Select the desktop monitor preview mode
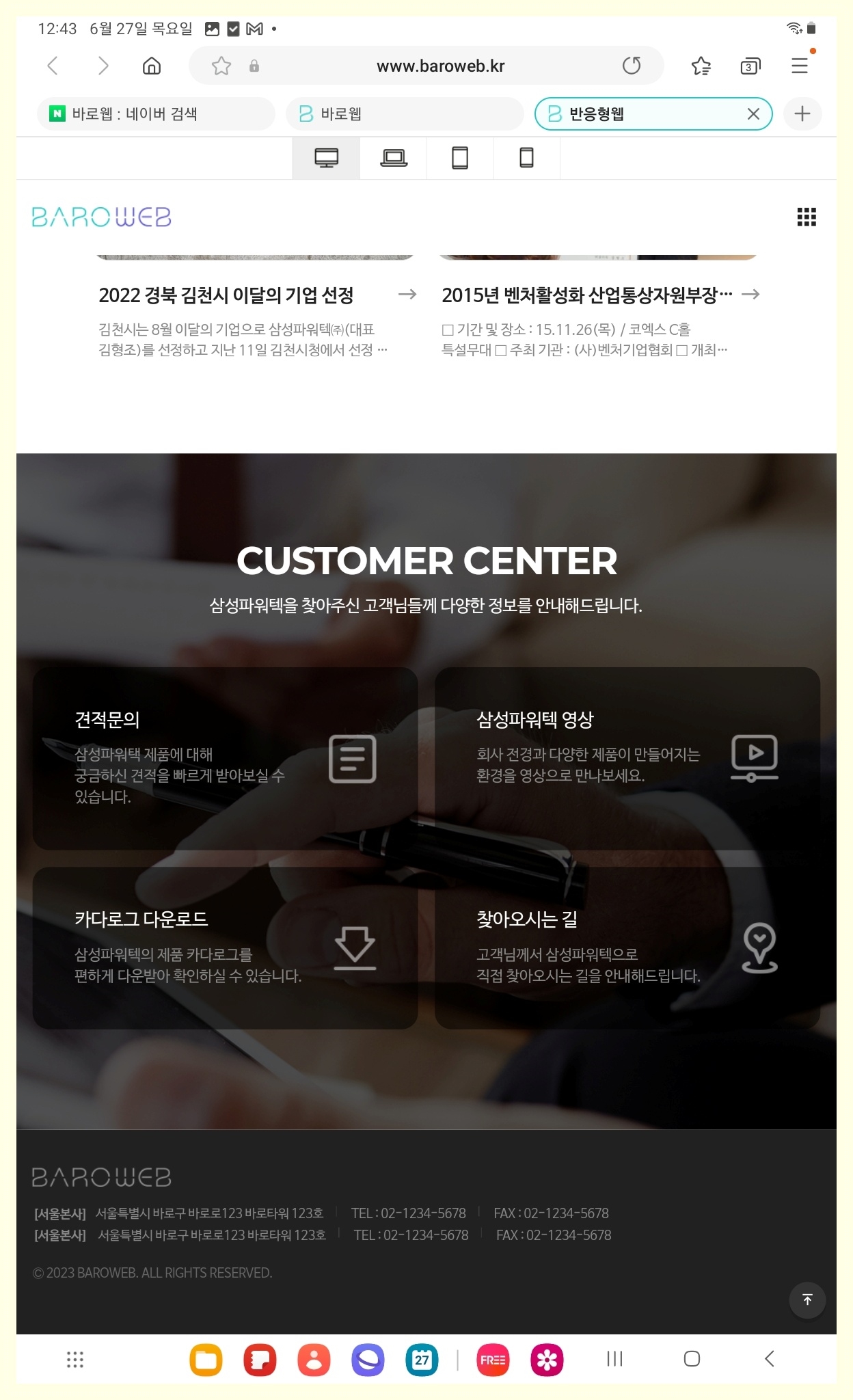 (326, 158)
